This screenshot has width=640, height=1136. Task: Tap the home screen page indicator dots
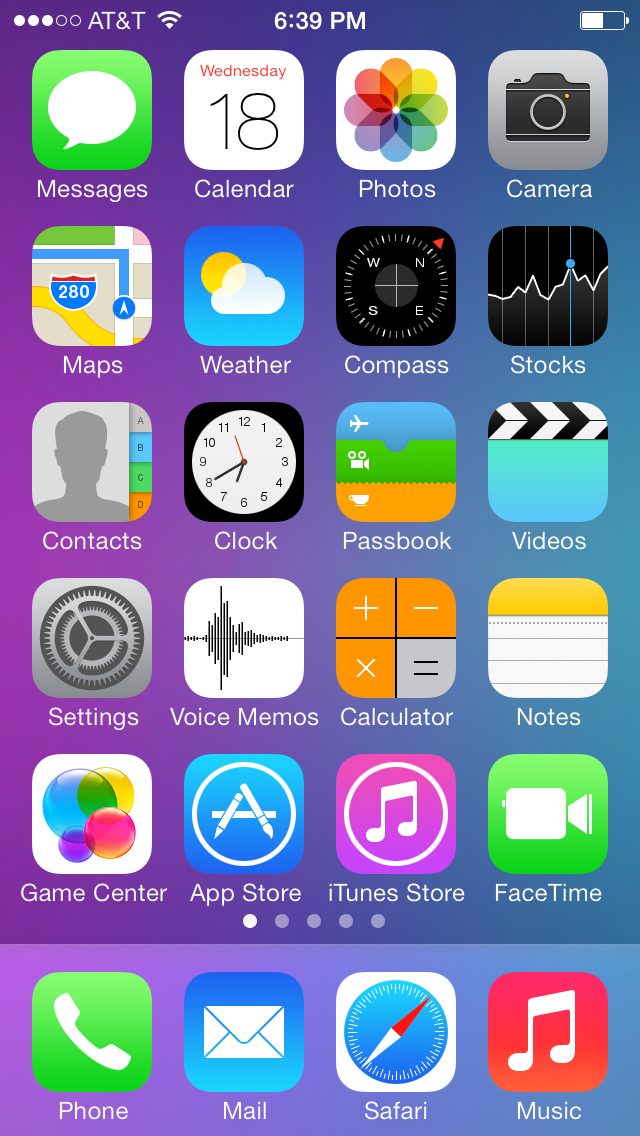coord(314,921)
